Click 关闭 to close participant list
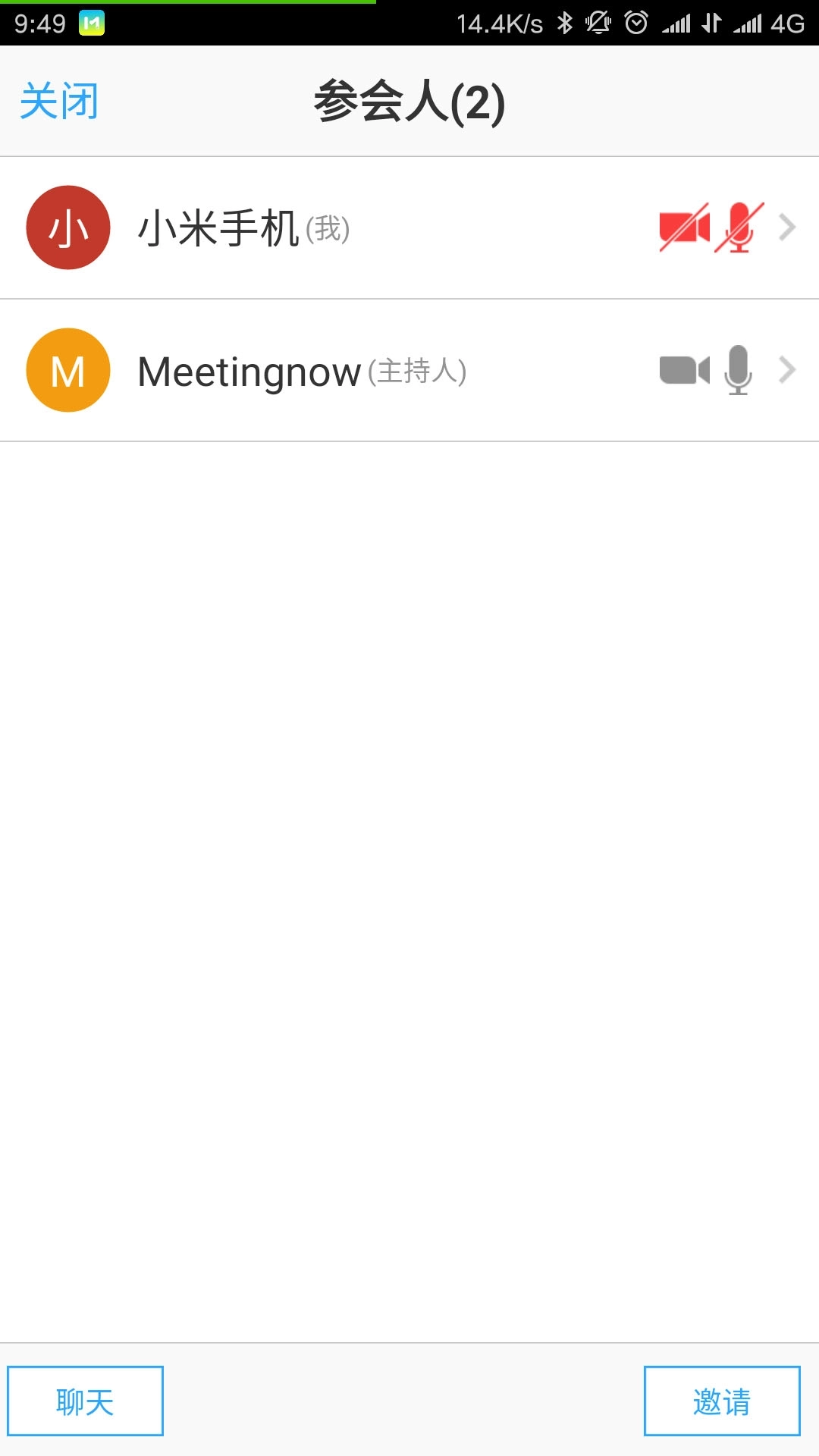This screenshot has width=819, height=1456. coord(60,99)
